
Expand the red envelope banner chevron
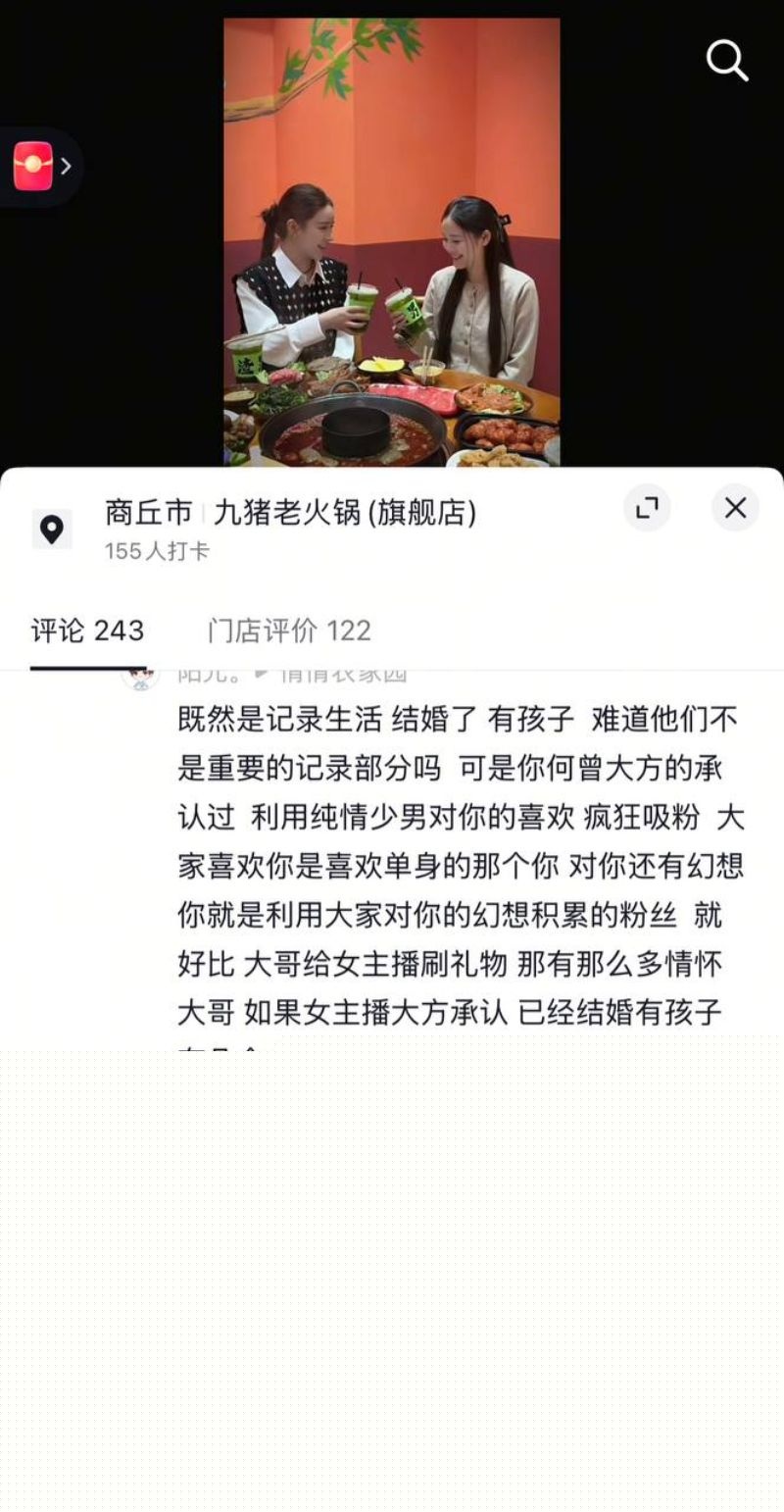click(67, 166)
